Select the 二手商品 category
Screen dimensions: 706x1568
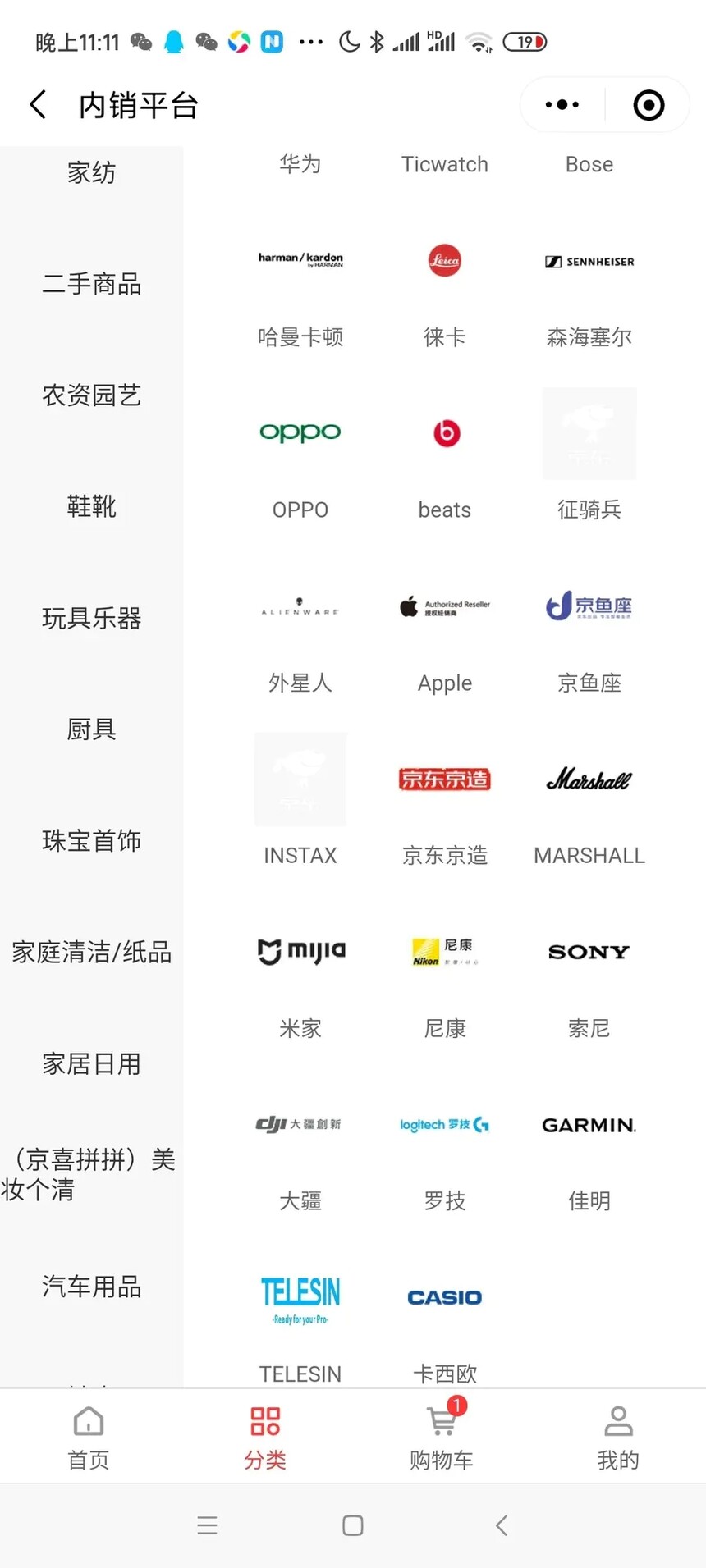91,284
